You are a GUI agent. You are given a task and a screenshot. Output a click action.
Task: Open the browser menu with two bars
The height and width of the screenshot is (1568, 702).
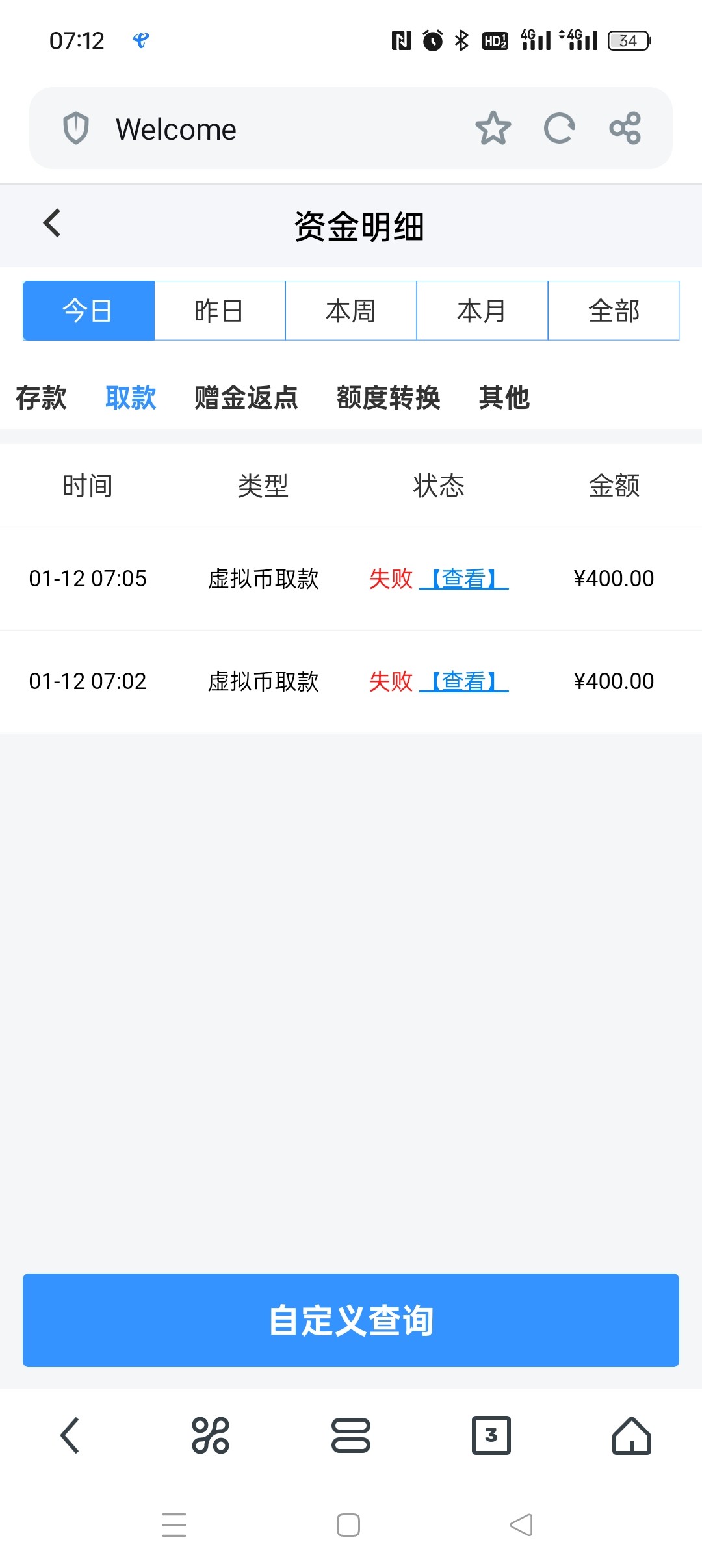click(351, 1435)
